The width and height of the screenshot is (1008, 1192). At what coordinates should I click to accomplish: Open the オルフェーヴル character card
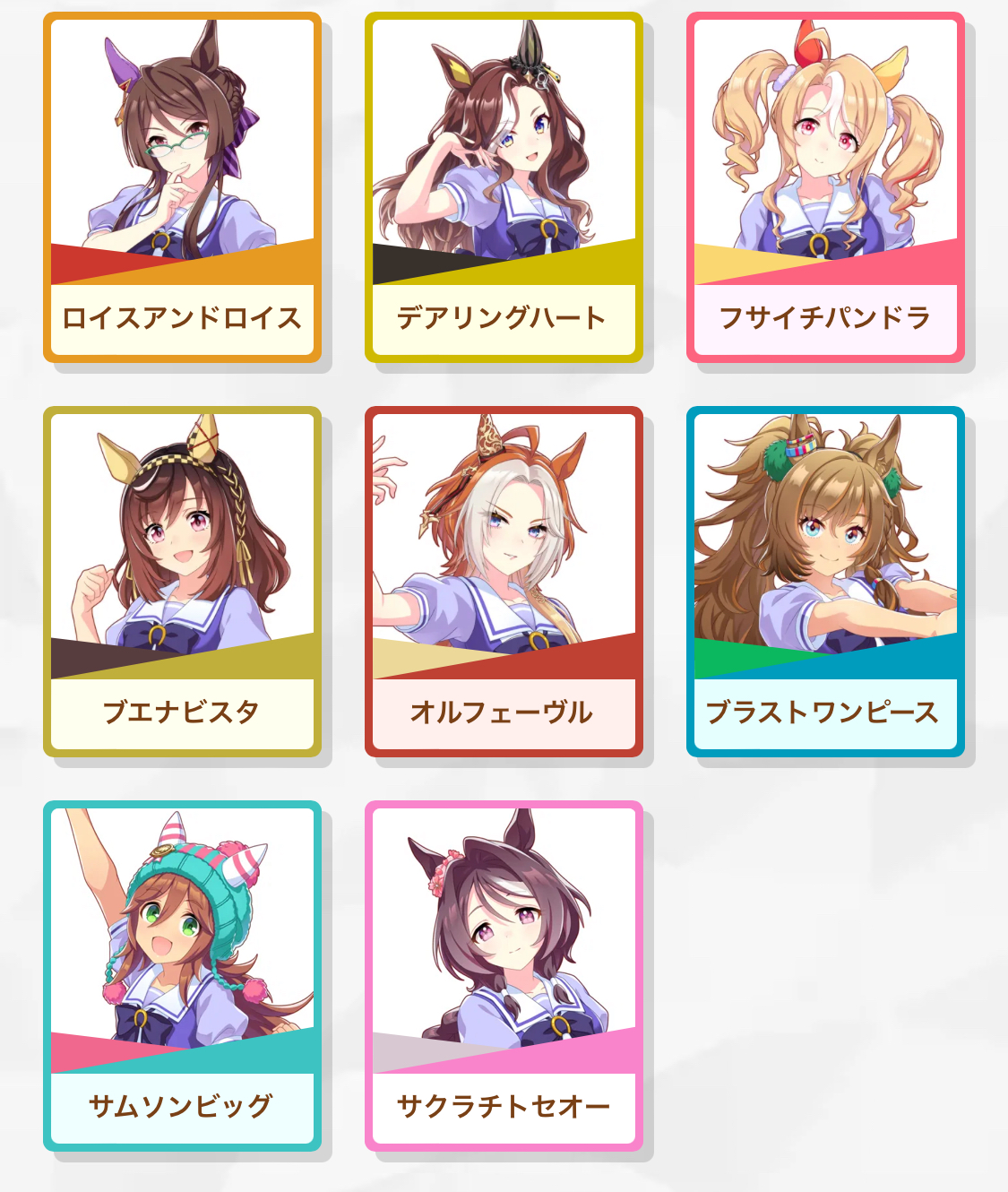504,582
